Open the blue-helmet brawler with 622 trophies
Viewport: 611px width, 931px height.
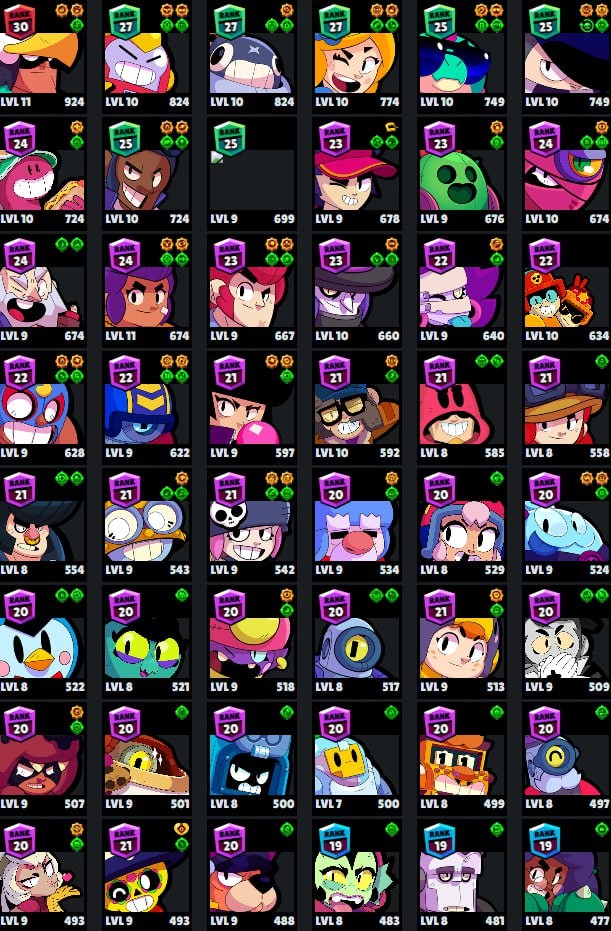click(x=147, y=407)
